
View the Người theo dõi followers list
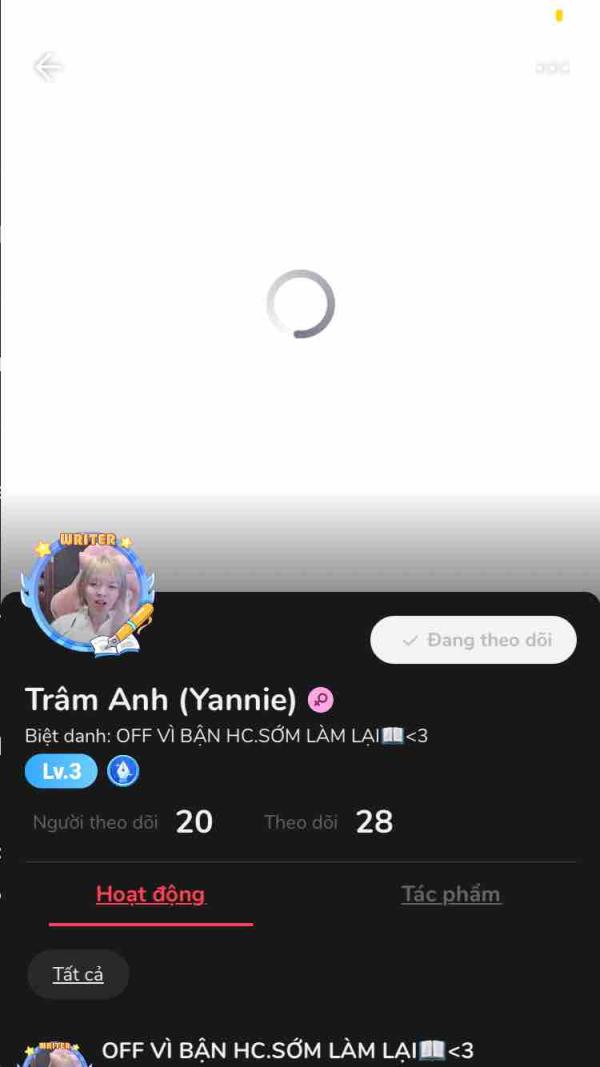122,822
